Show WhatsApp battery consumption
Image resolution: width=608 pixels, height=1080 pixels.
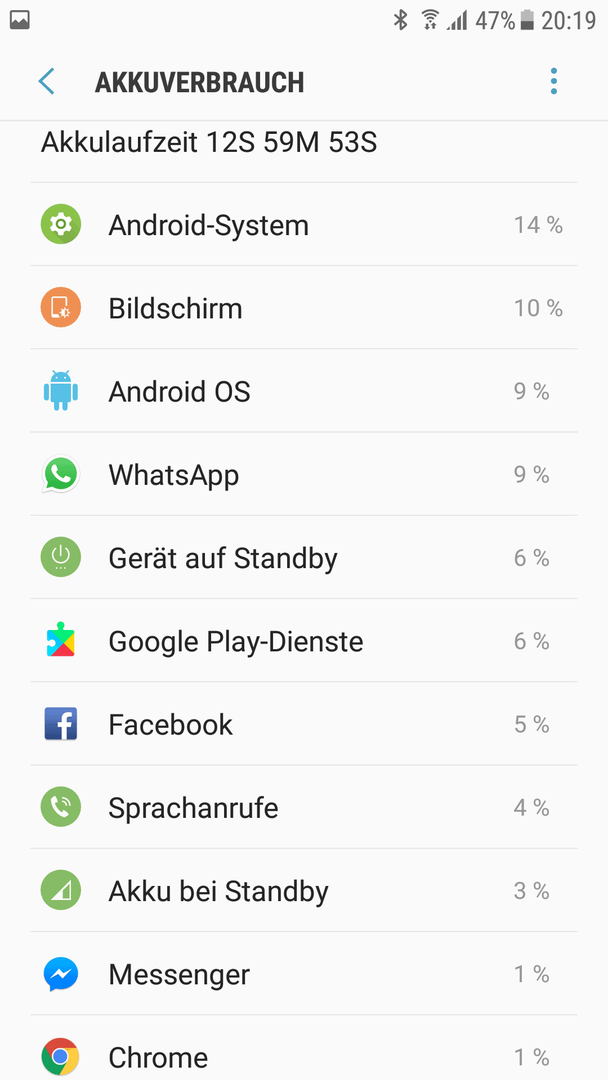click(304, 475)
